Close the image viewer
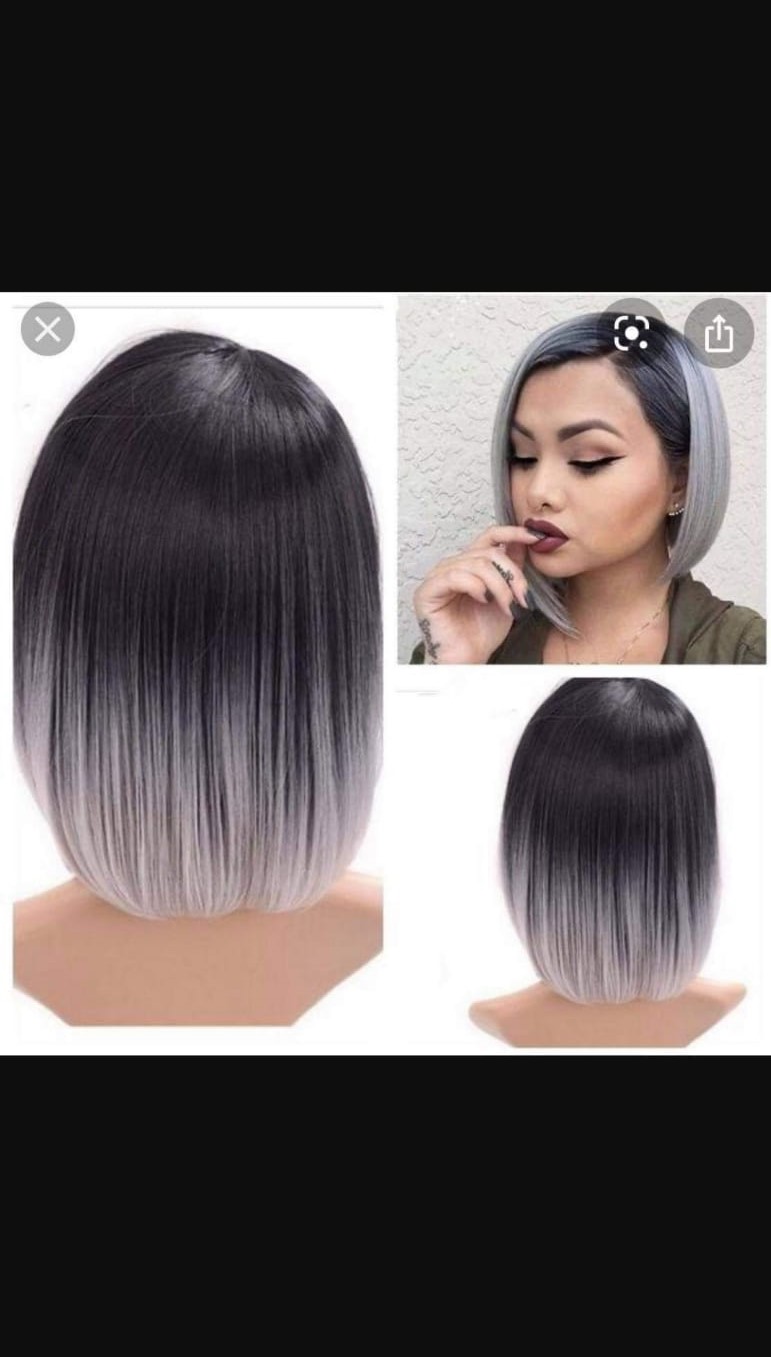 pyautogui.click(x=47, y=329)
